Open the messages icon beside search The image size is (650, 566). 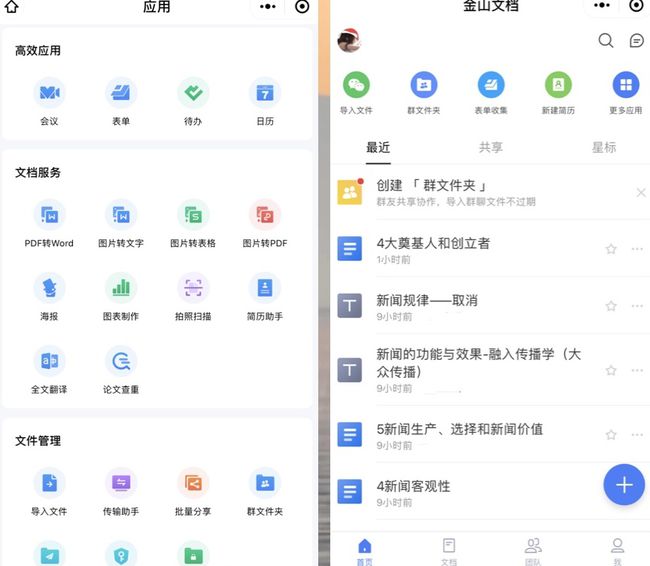point(636,41)
